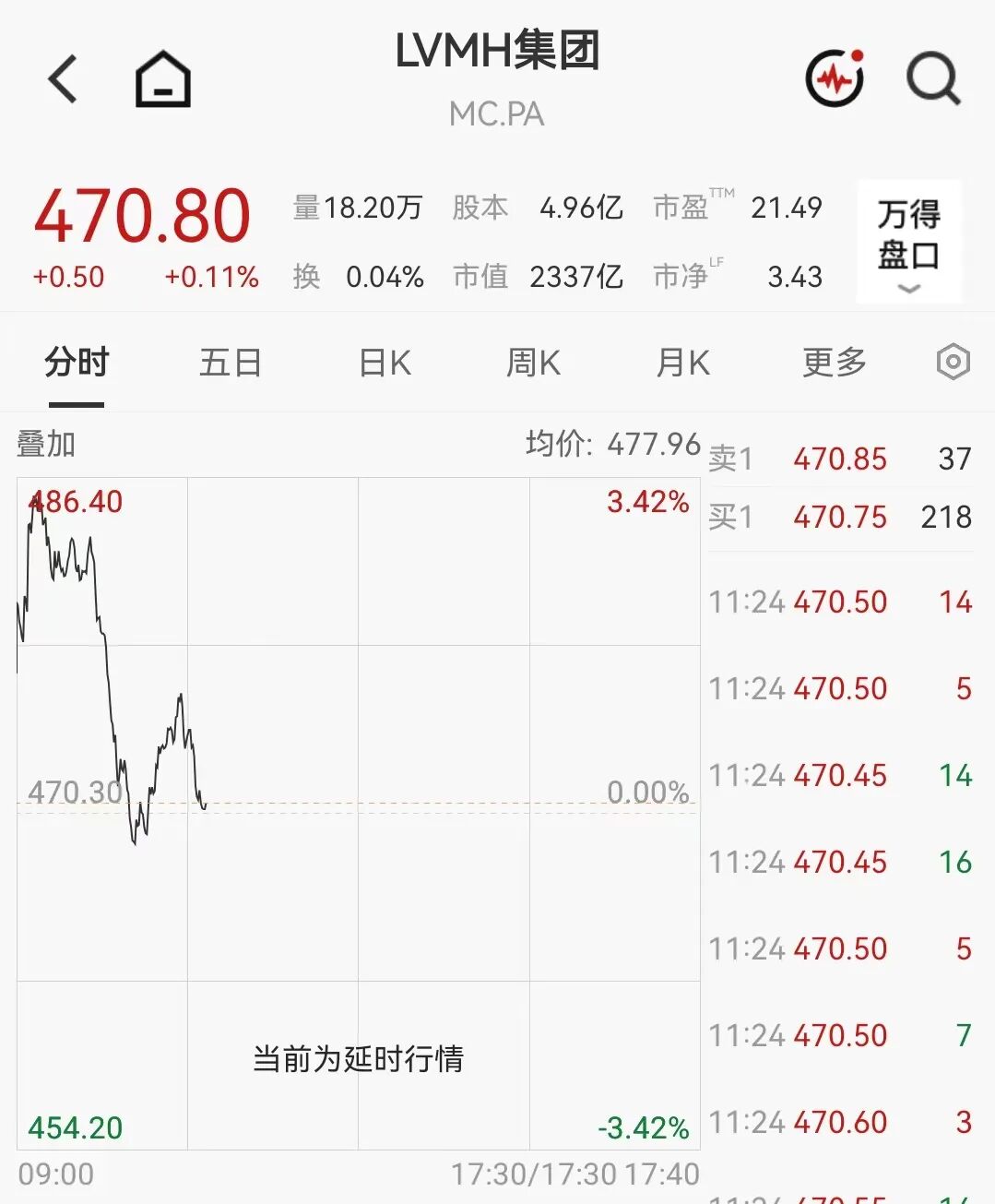Tap 叠加 to overlay another stock
This screenshot has width=995, height=1204.
[46, 444]
